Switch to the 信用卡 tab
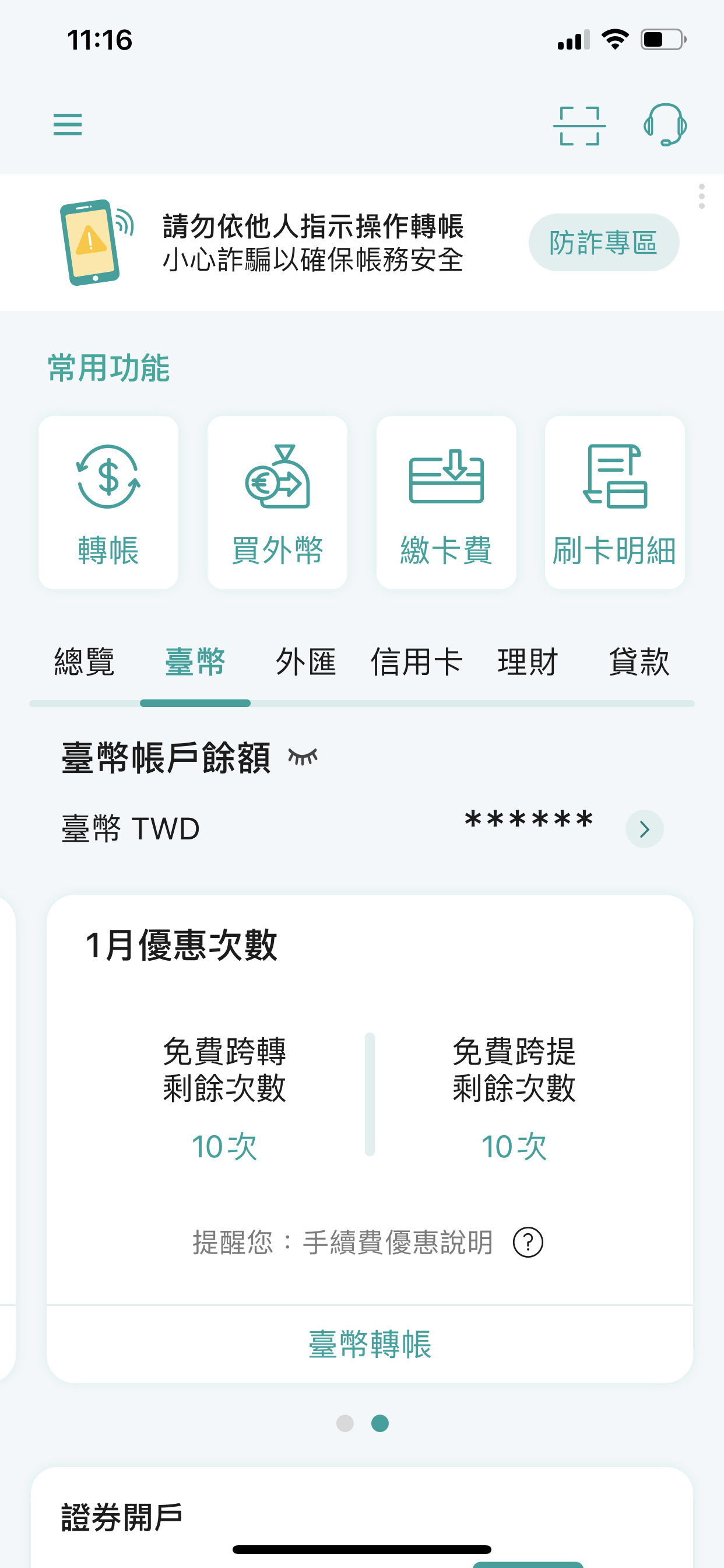 (417, 661)
